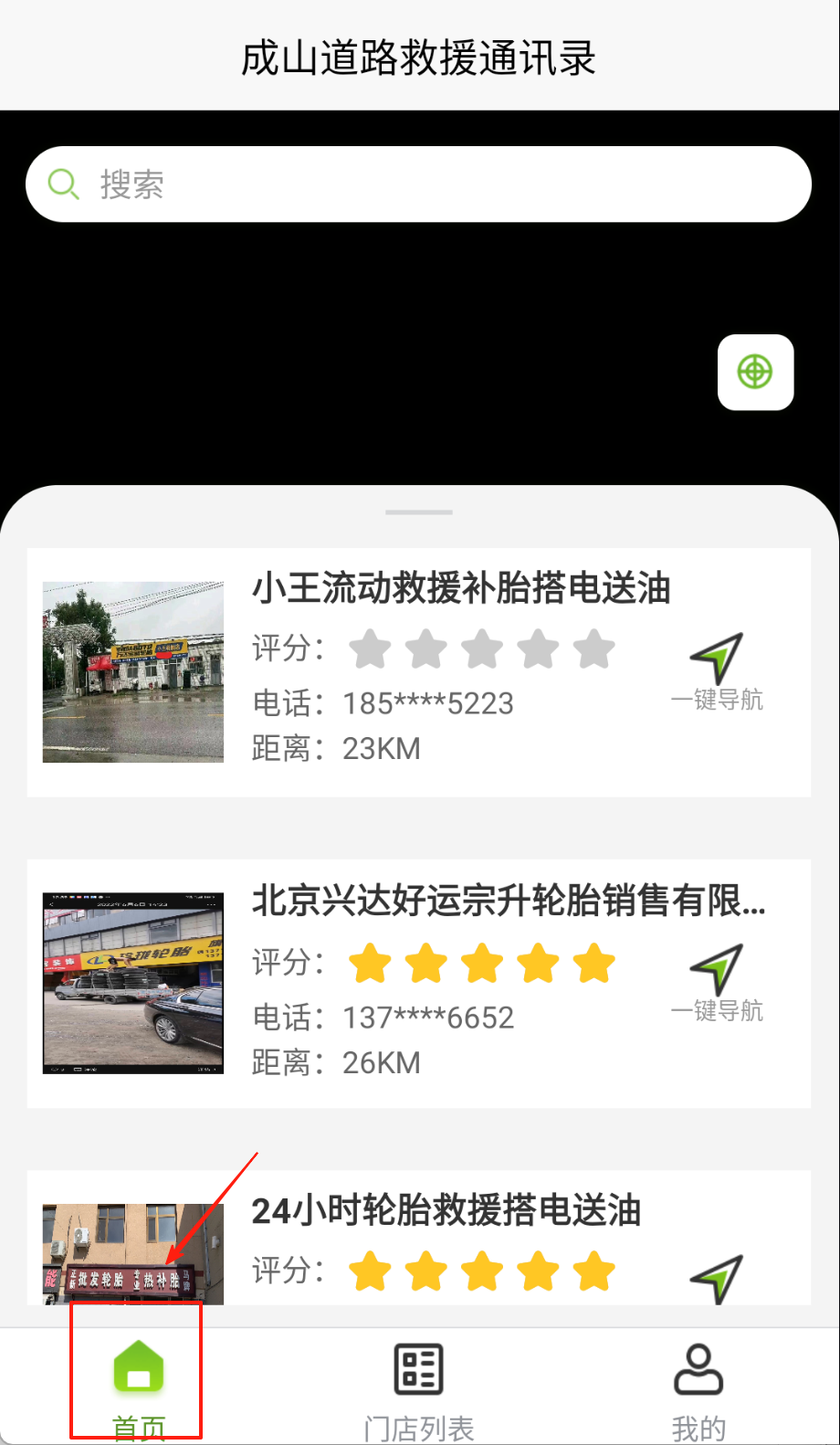
Task: Open 小王流动救援补胎搭电送油 shop card
Action: tap(461, 588)
